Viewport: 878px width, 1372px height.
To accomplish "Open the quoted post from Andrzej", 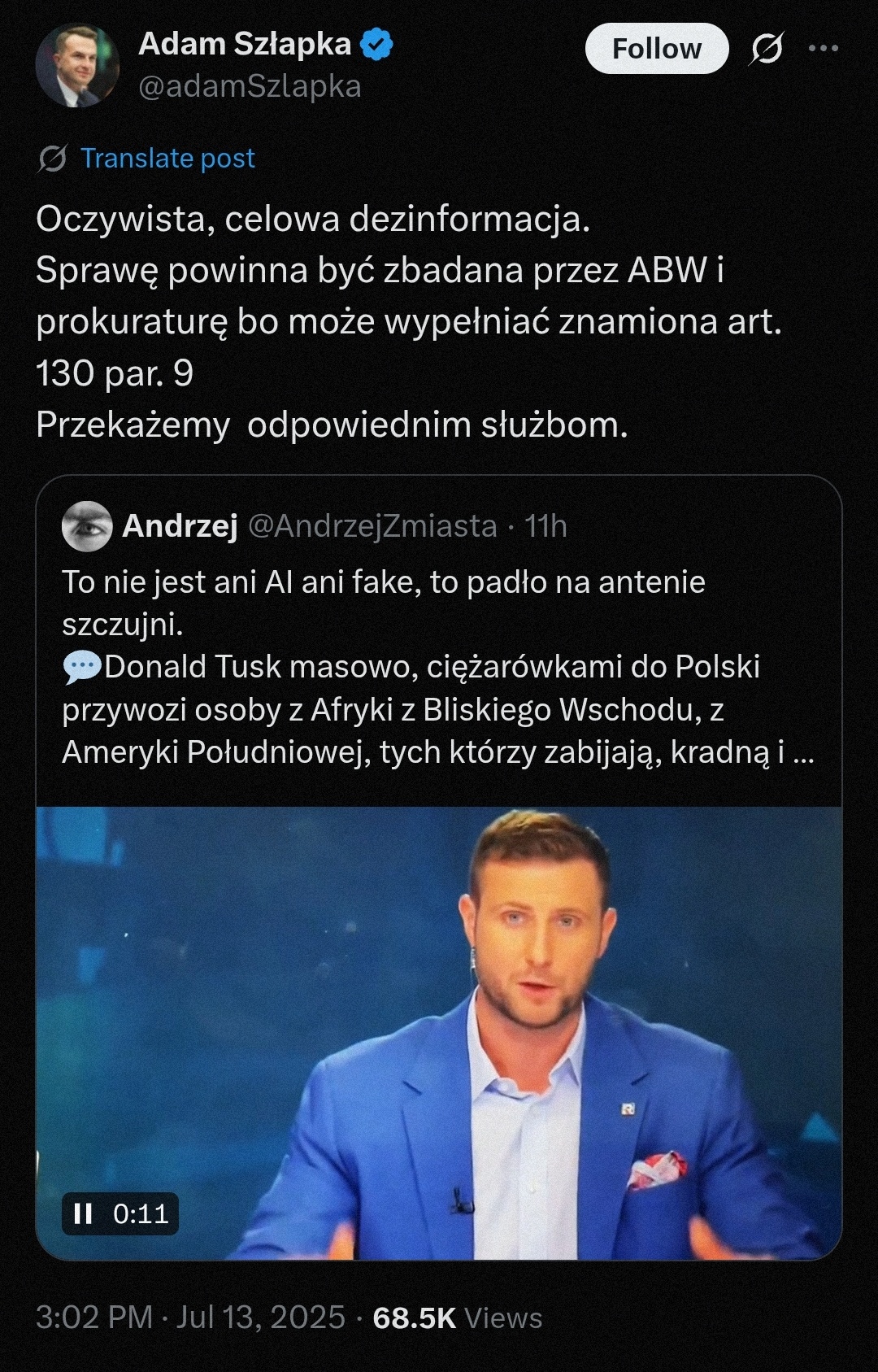I will pyautogui.click(x=439, y=667).
